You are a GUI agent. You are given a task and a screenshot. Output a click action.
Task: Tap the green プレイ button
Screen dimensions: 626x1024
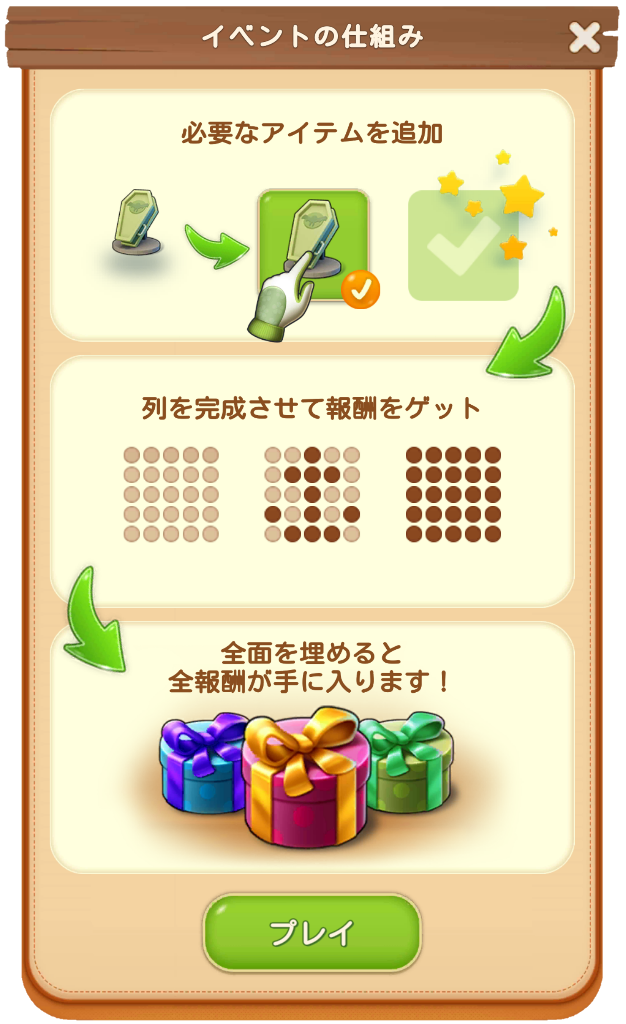312,933
